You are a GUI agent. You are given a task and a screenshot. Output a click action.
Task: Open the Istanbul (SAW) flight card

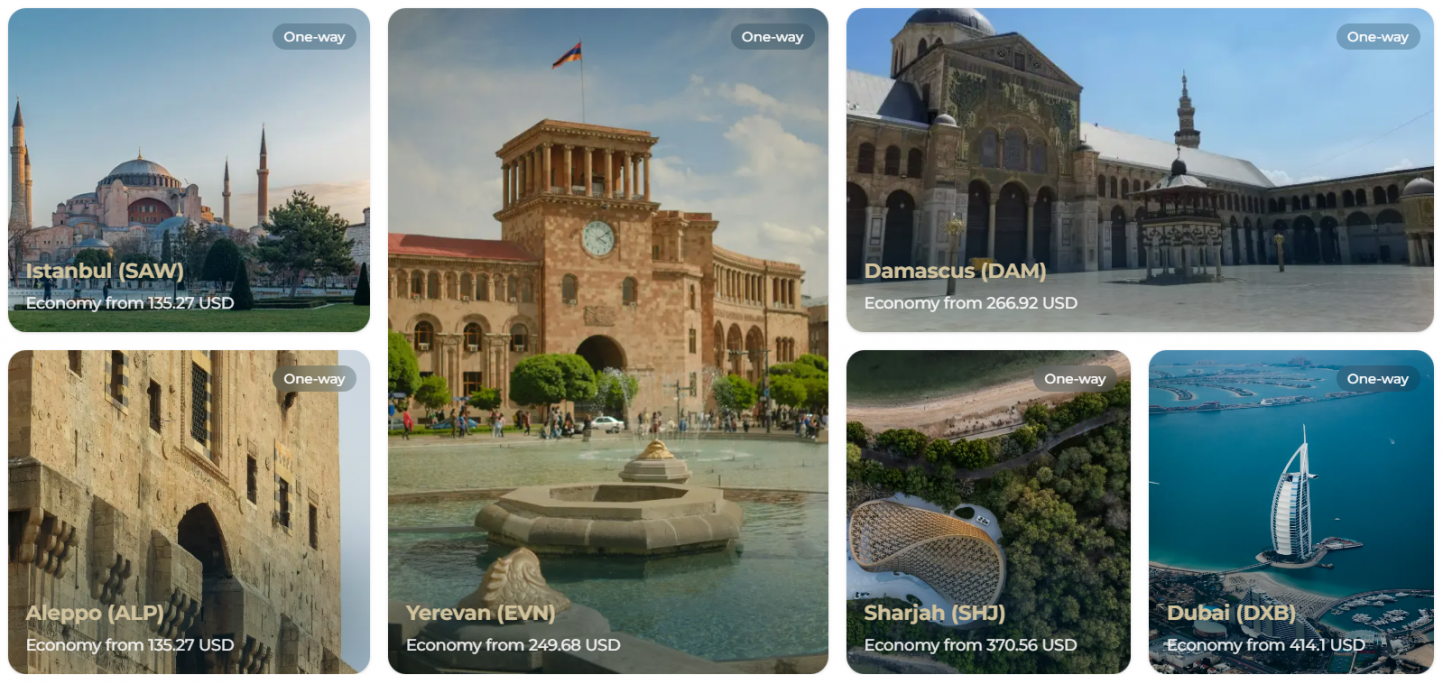click(189, 170)
